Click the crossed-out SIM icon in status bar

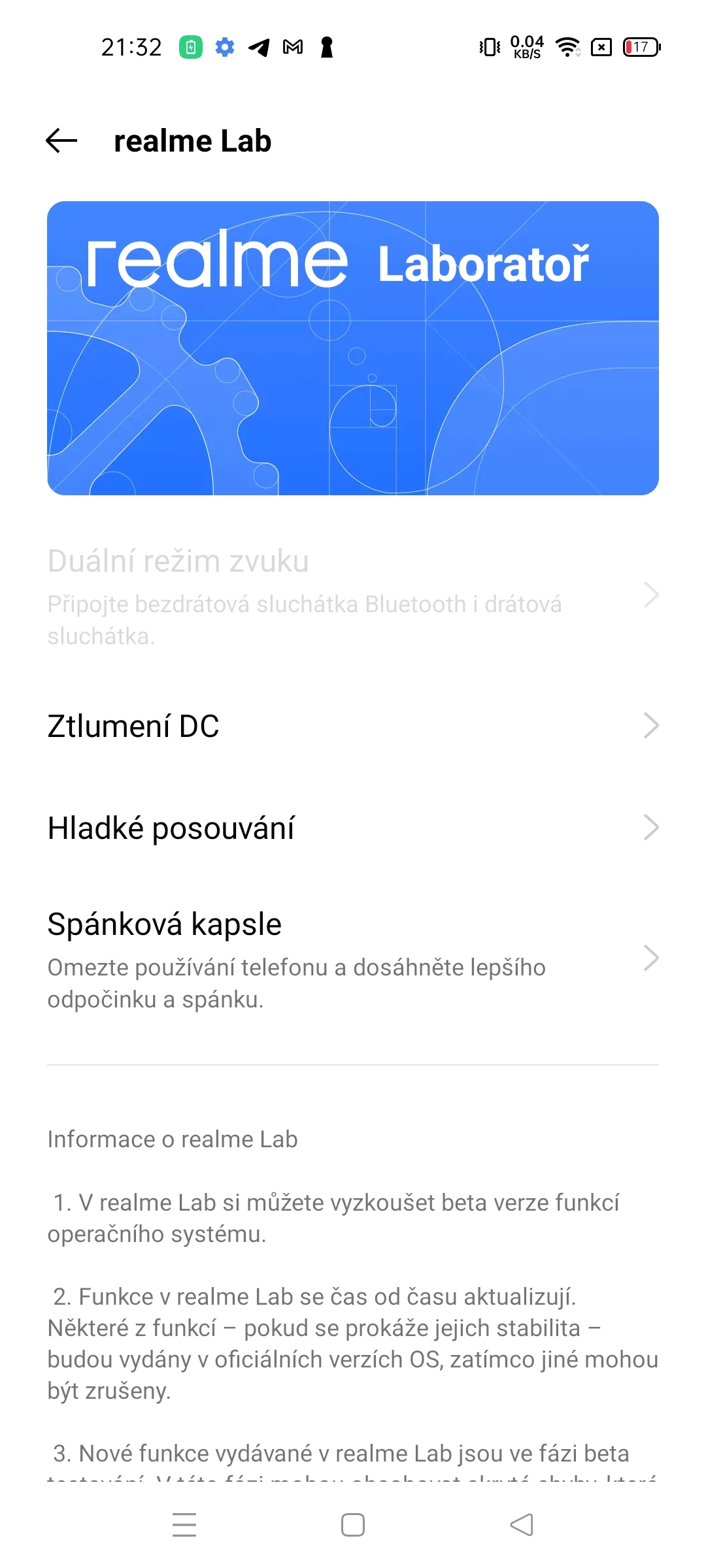coord(601,47)
